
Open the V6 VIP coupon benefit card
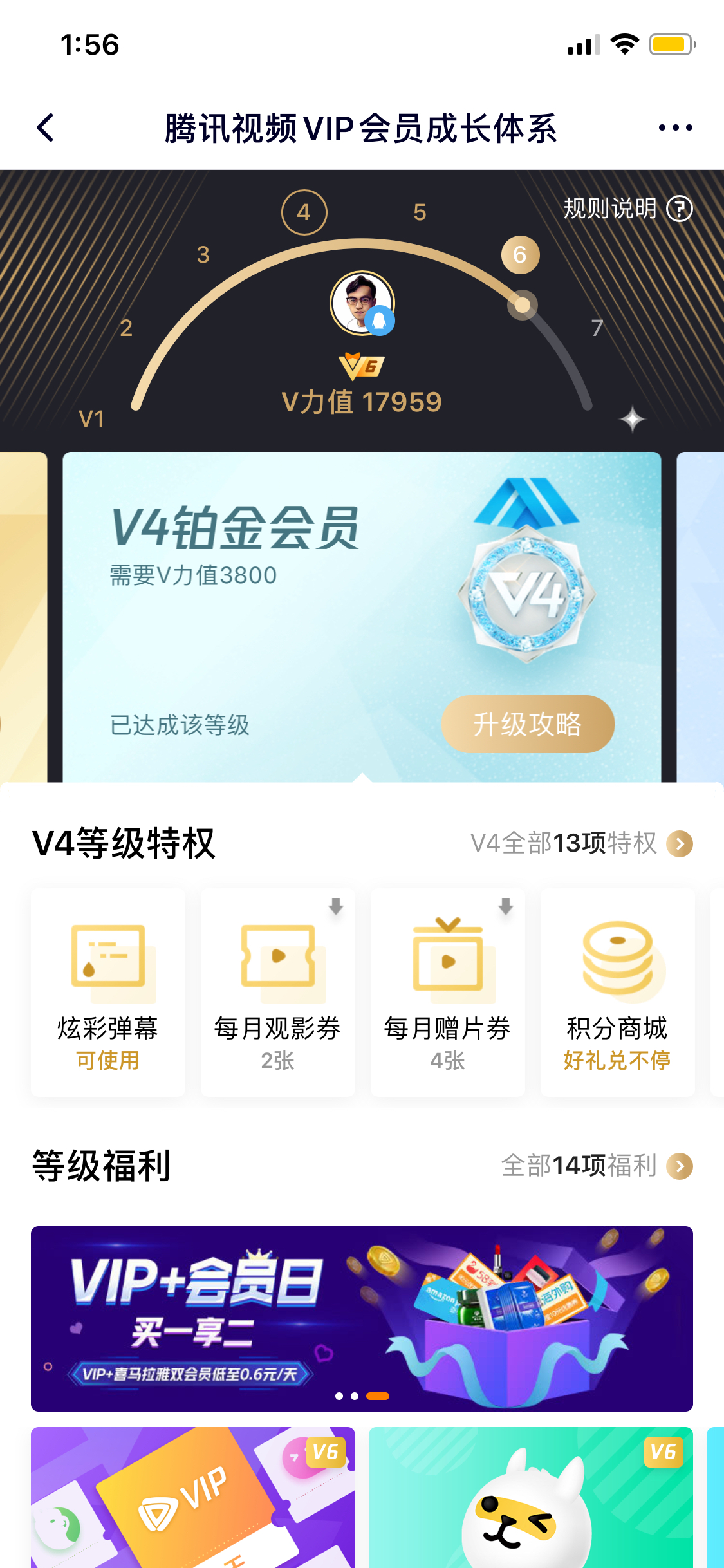tap(193, 1497)
